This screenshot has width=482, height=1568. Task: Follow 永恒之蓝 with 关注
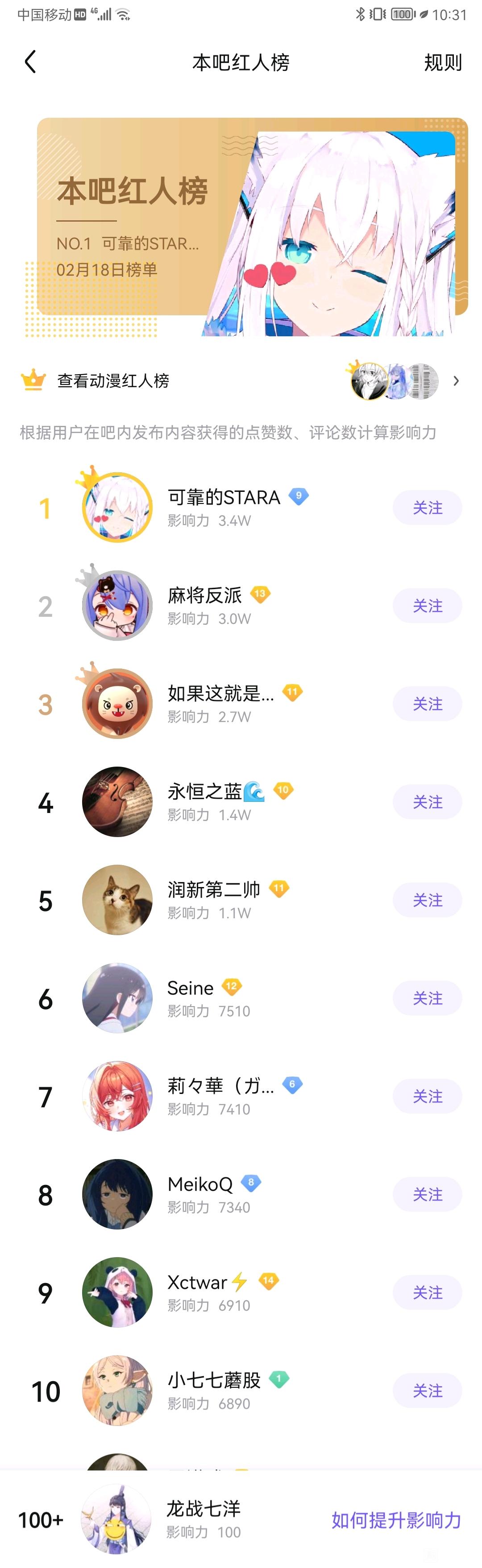coord(427,802)
